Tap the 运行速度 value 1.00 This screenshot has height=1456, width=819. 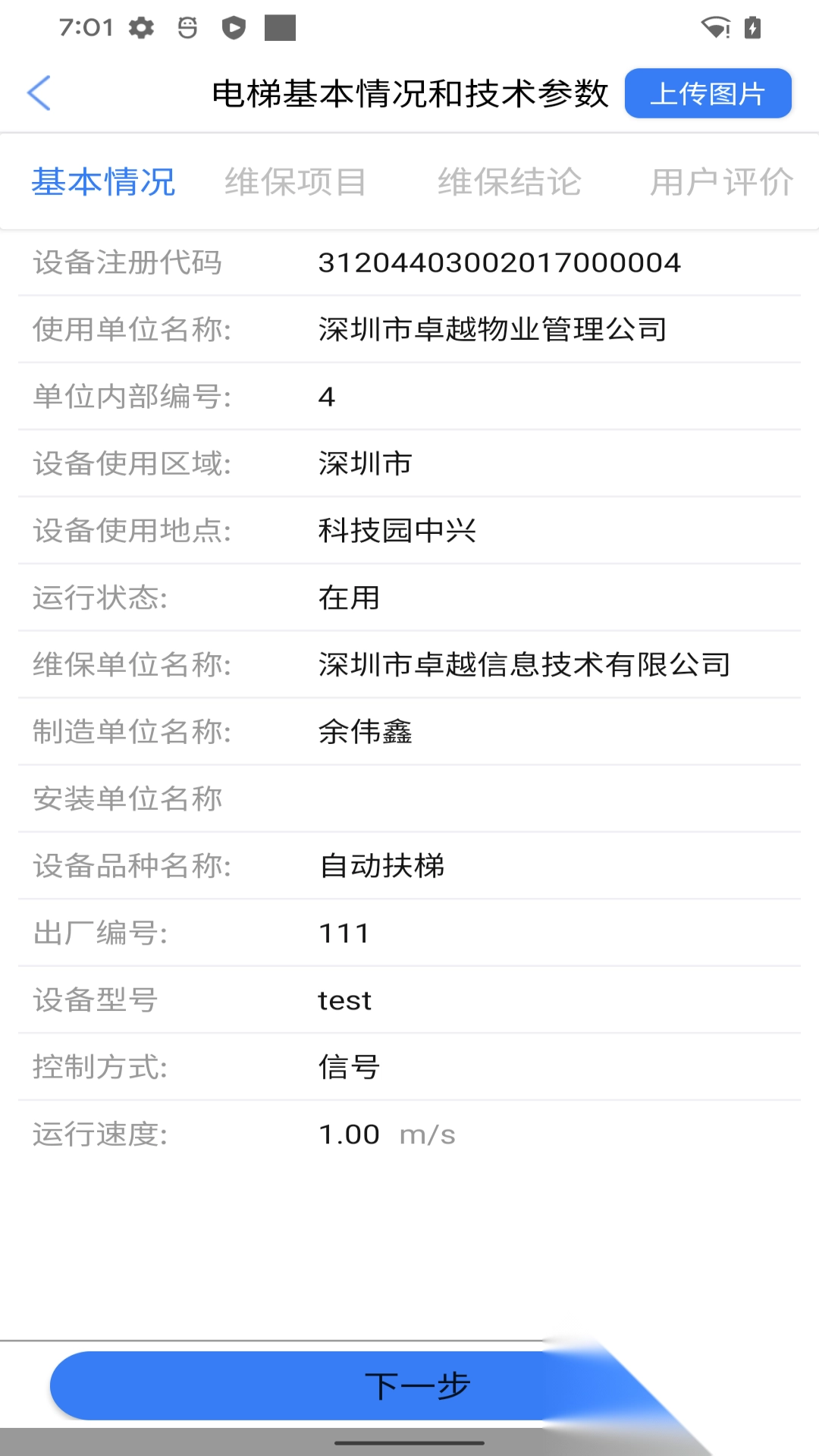(x=349, y=1134)
